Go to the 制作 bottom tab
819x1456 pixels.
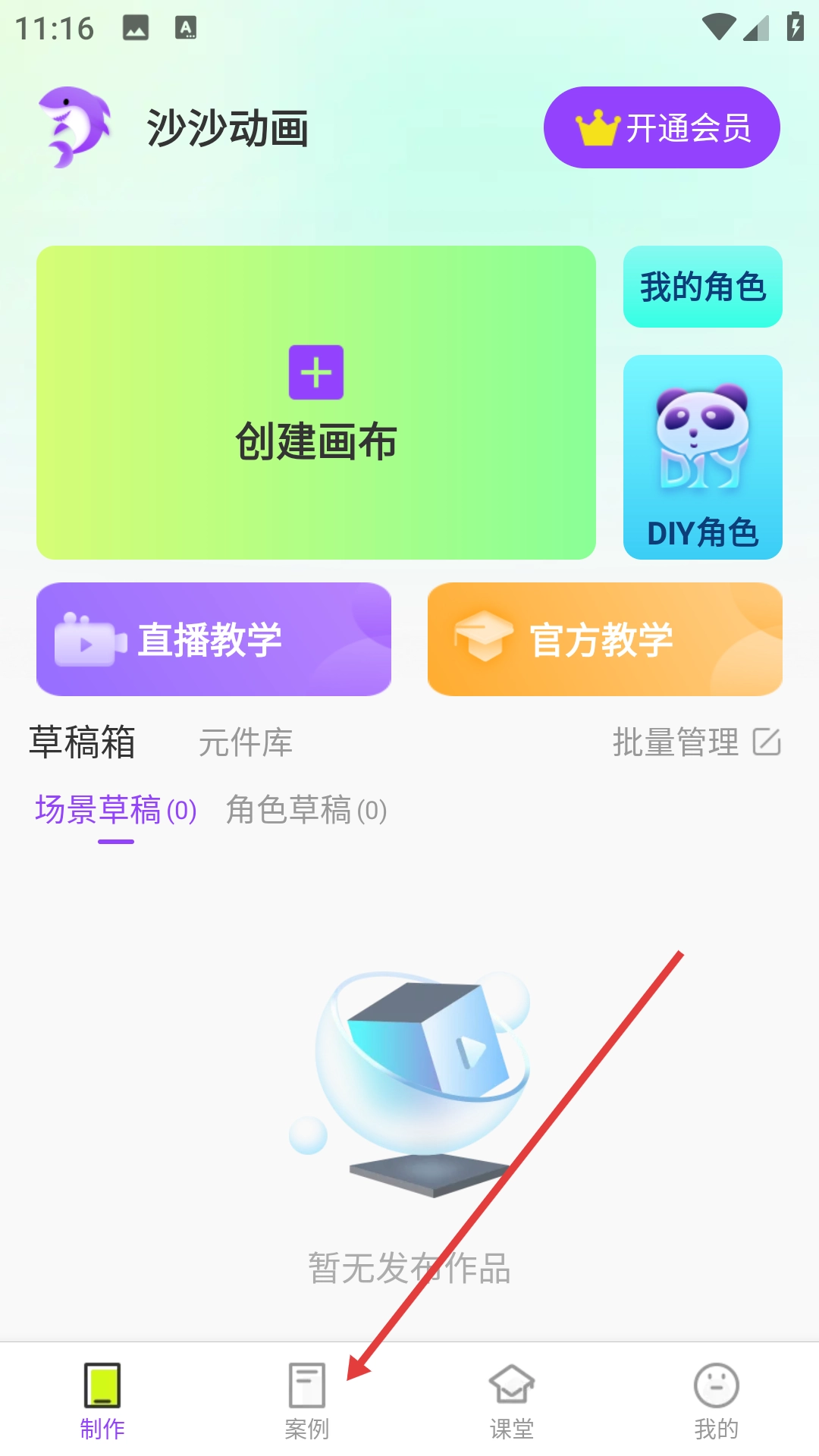(102, 1400)
